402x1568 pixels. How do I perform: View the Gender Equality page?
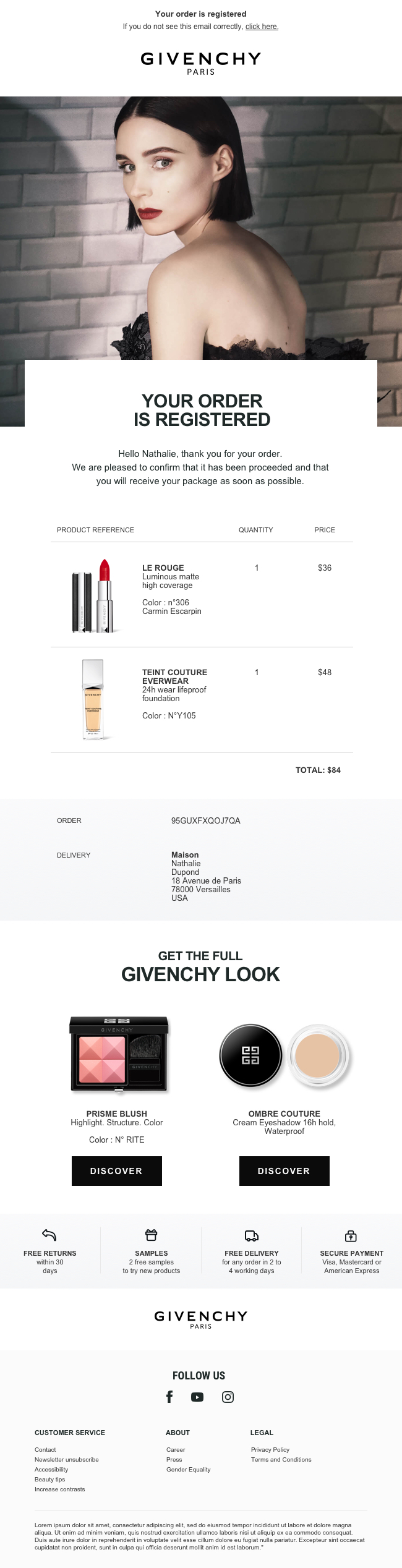(188, 1469)
